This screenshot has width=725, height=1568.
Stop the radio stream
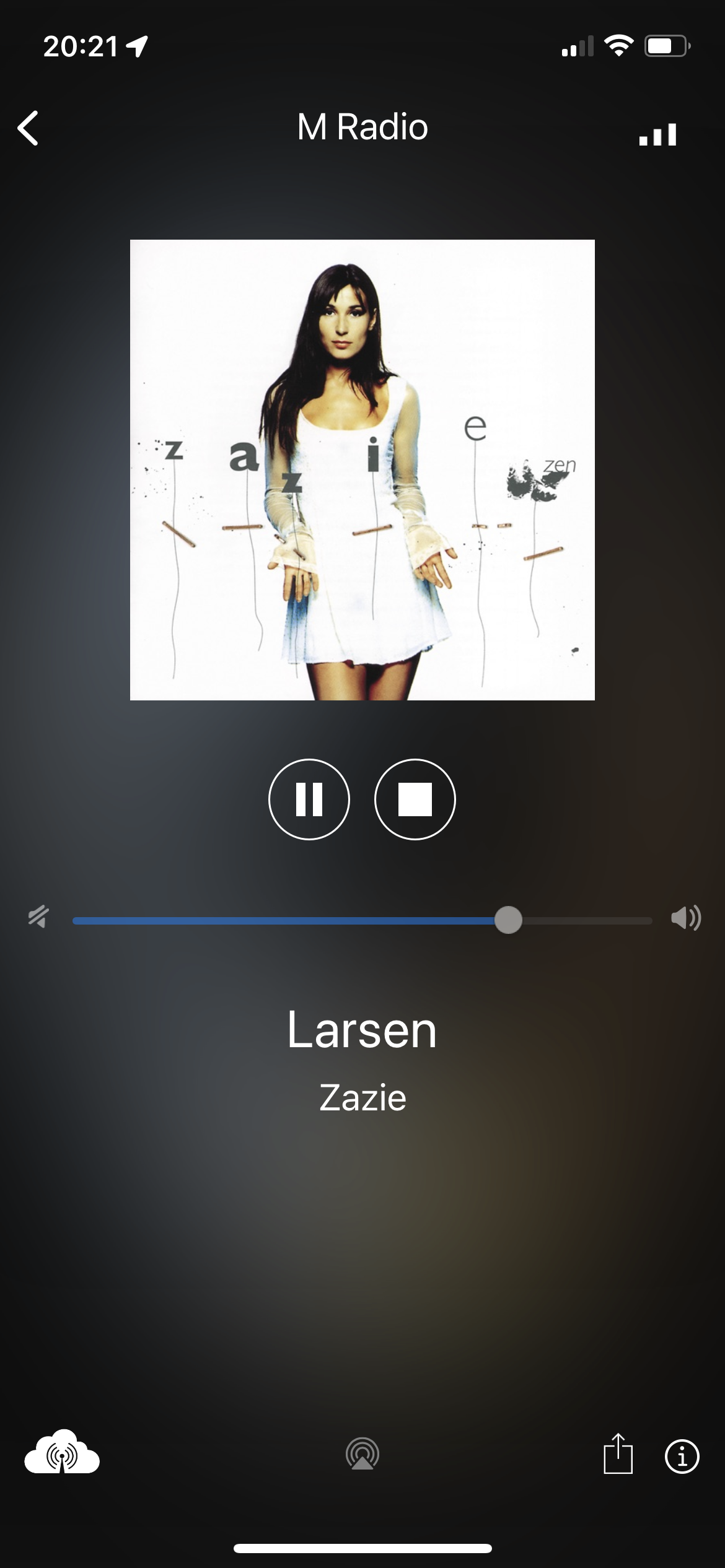pos(415,799)
